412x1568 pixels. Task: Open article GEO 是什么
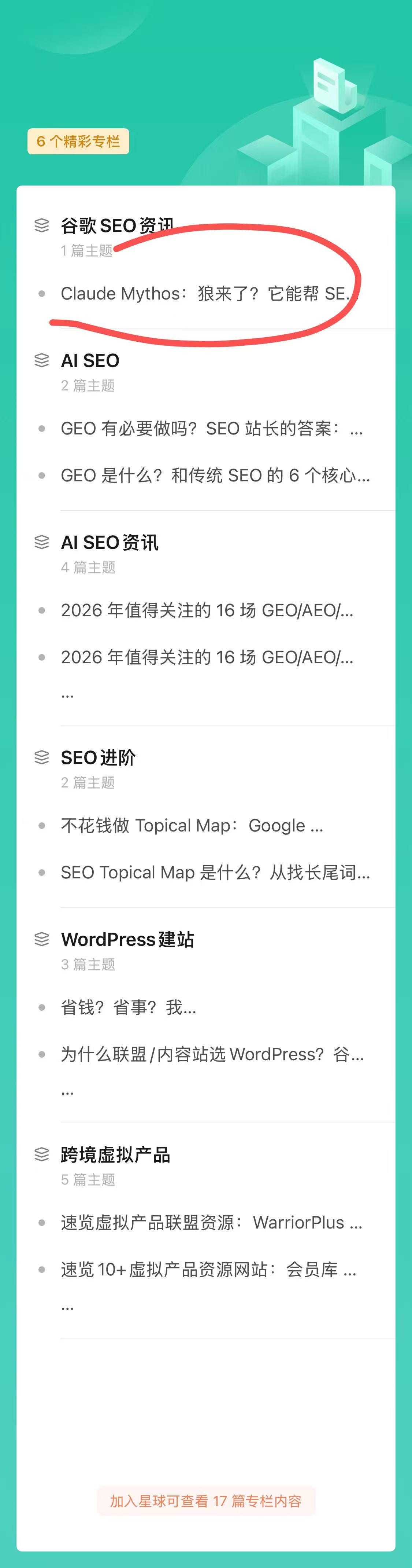(x=215, y=475)
